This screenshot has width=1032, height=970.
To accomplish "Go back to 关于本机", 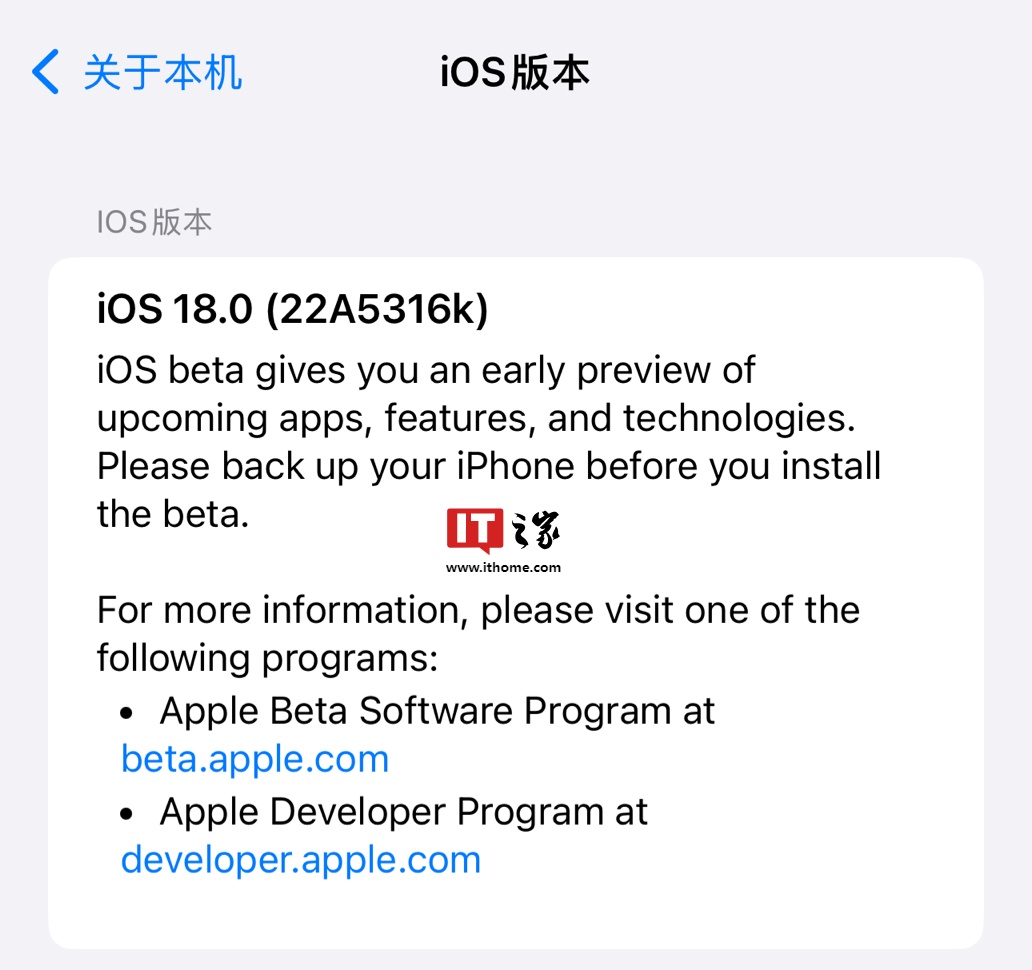I will 137,73.
